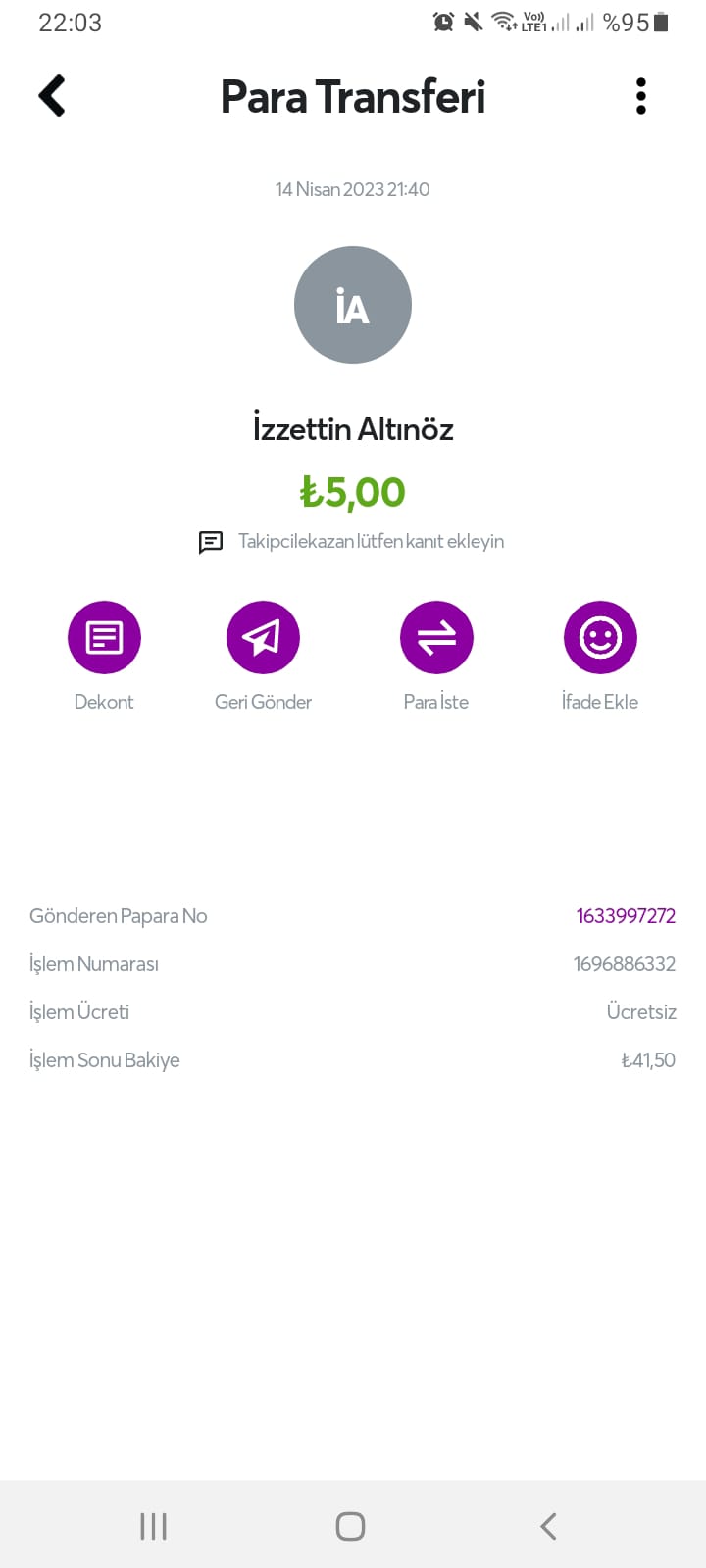This screenshot has width=706, height=1568.
Task: Open the three-dot overflow menu
Action: click(x=641, y=96)
